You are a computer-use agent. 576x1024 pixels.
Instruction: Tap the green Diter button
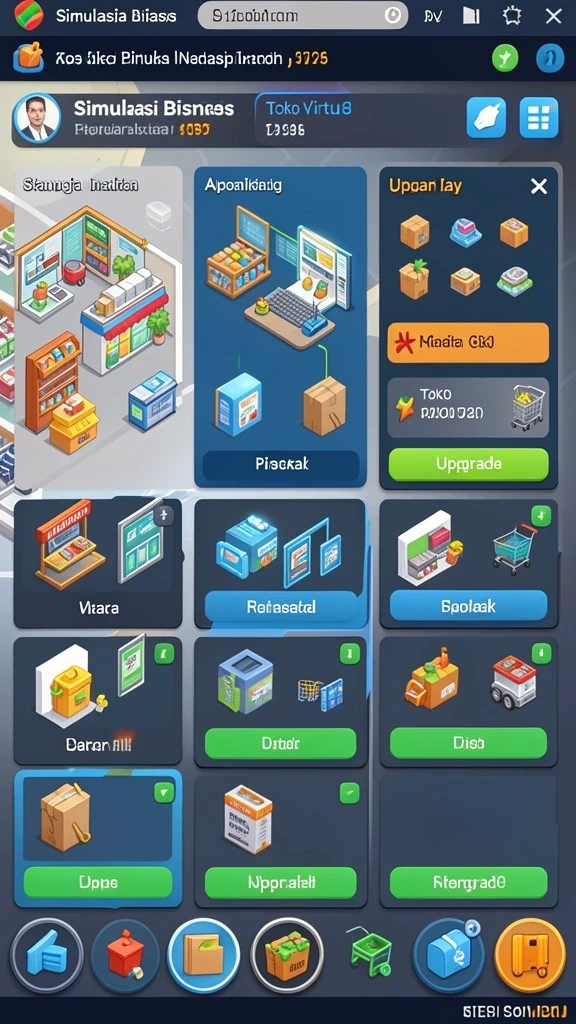[x=281, y=744]
